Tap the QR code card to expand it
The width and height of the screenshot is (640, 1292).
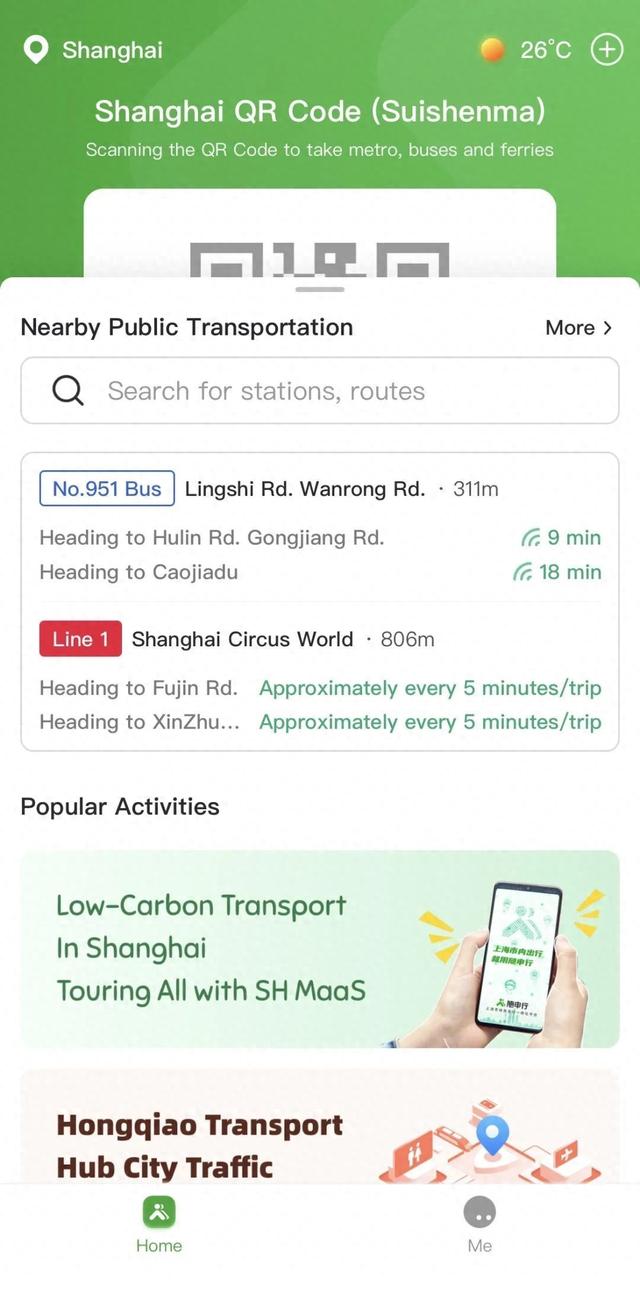click(x=320, y=233)
